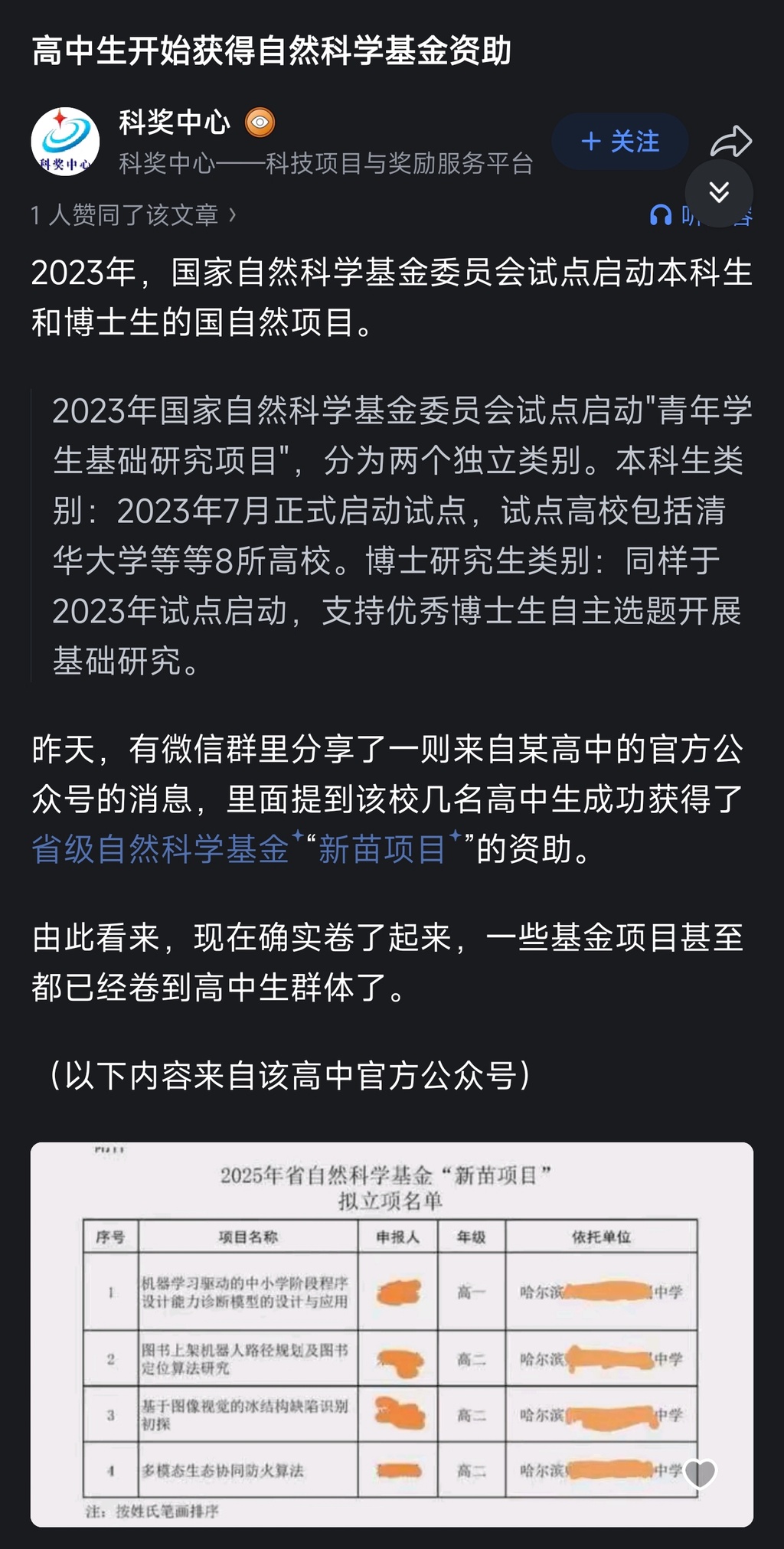Open 科奖中心 profile avatar
This screenshot has width=784, height=1549.
click(x=65, y=142)
